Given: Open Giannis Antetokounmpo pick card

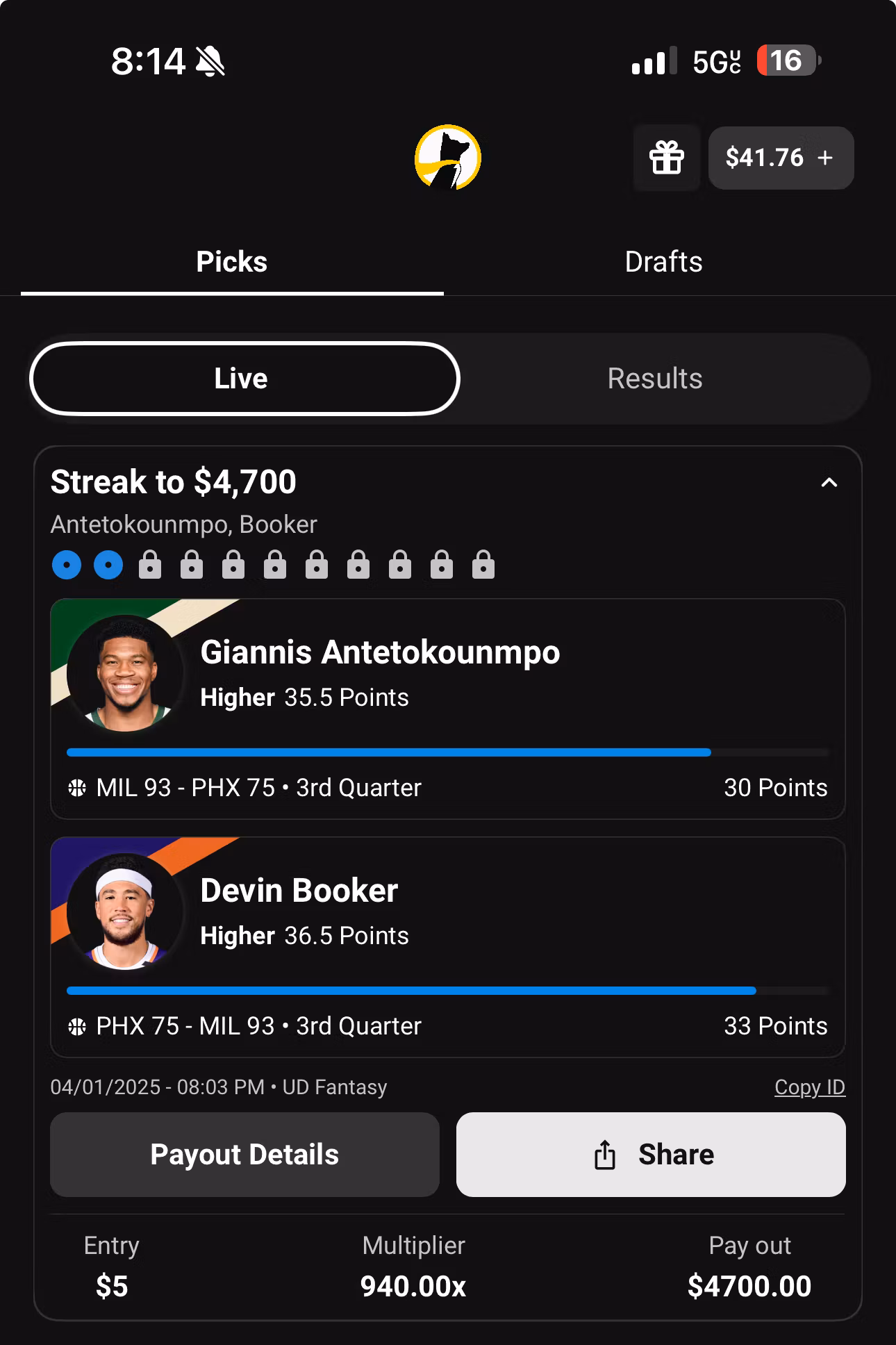Looking at the screenshot, I should [448, 709].
